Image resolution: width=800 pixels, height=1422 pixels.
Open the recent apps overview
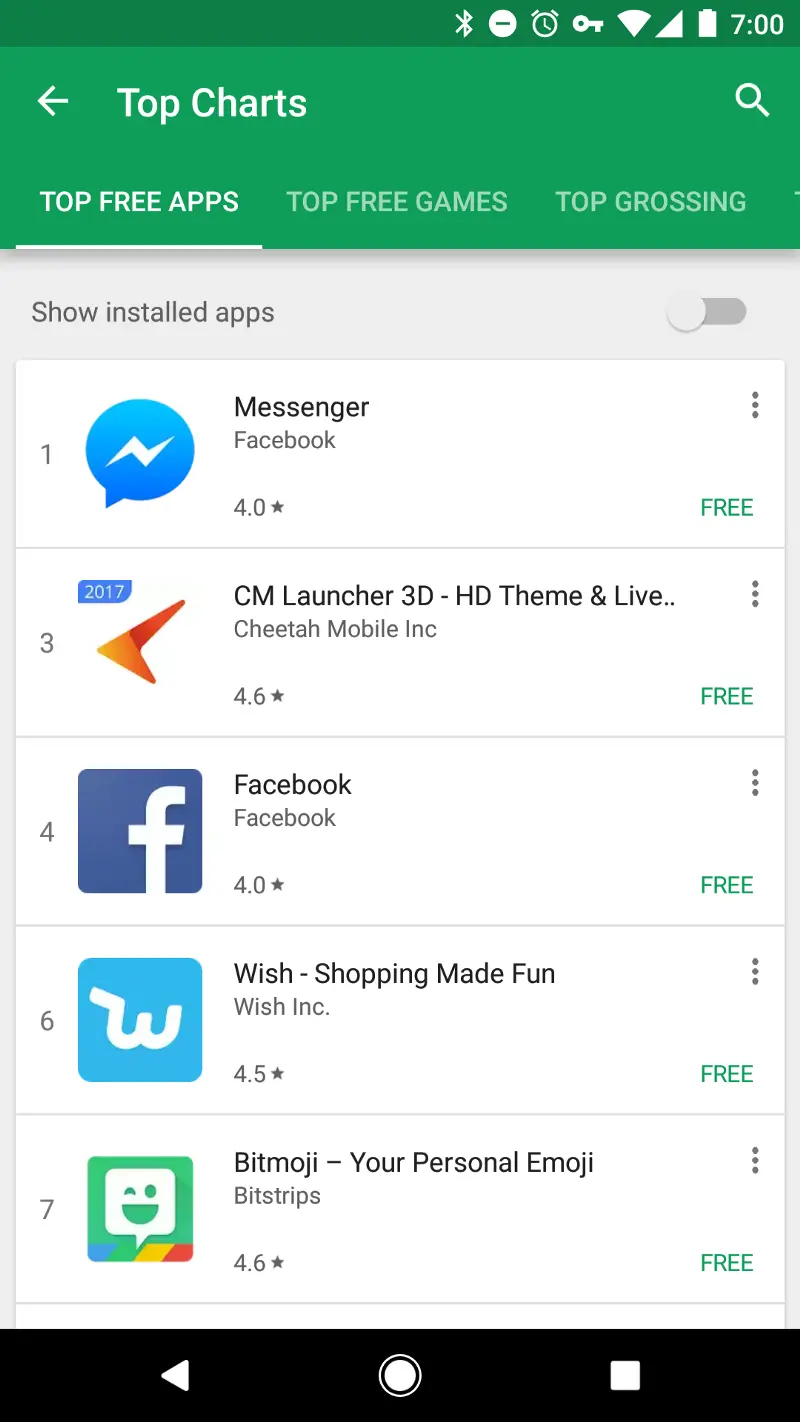(x=625, y=1376)
